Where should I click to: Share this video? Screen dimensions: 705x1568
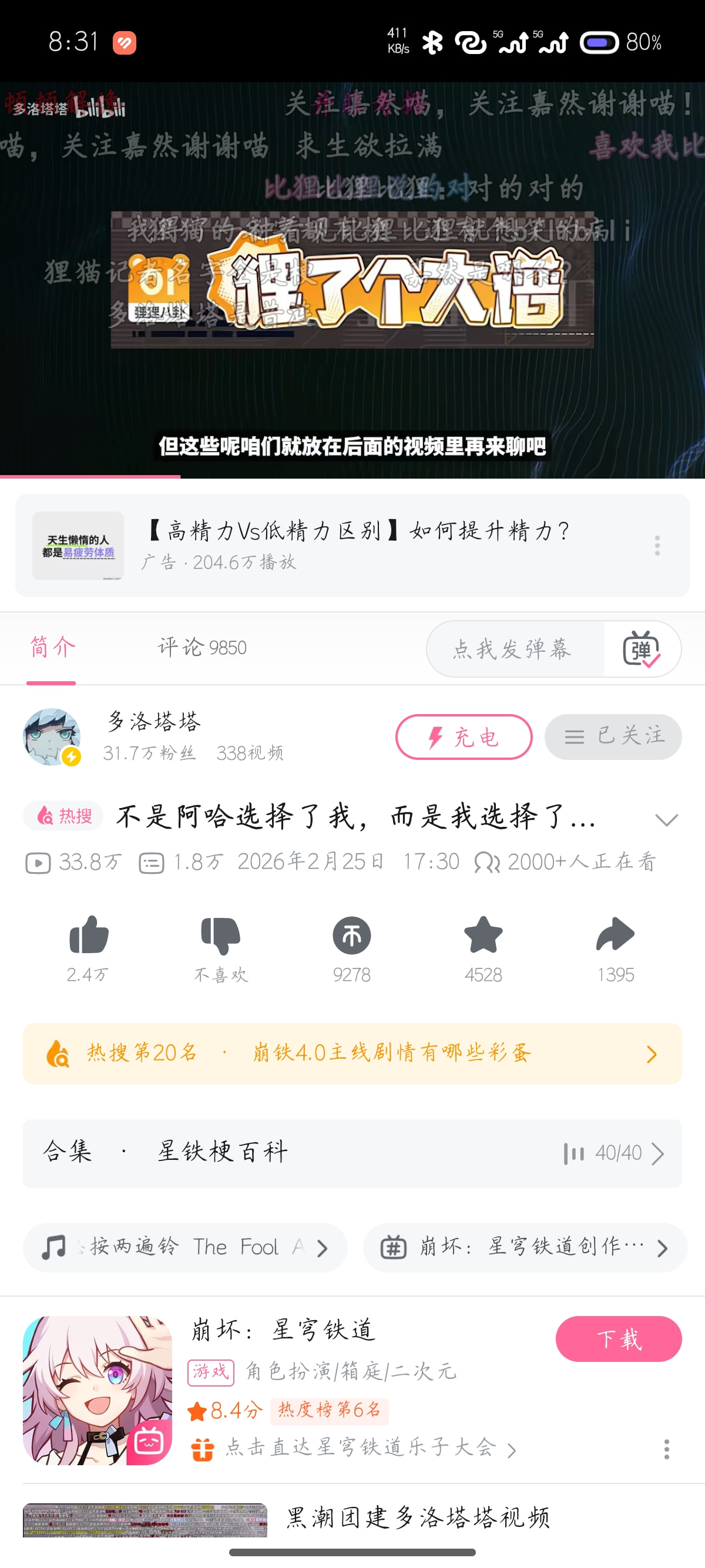click(x=615, y=936)
